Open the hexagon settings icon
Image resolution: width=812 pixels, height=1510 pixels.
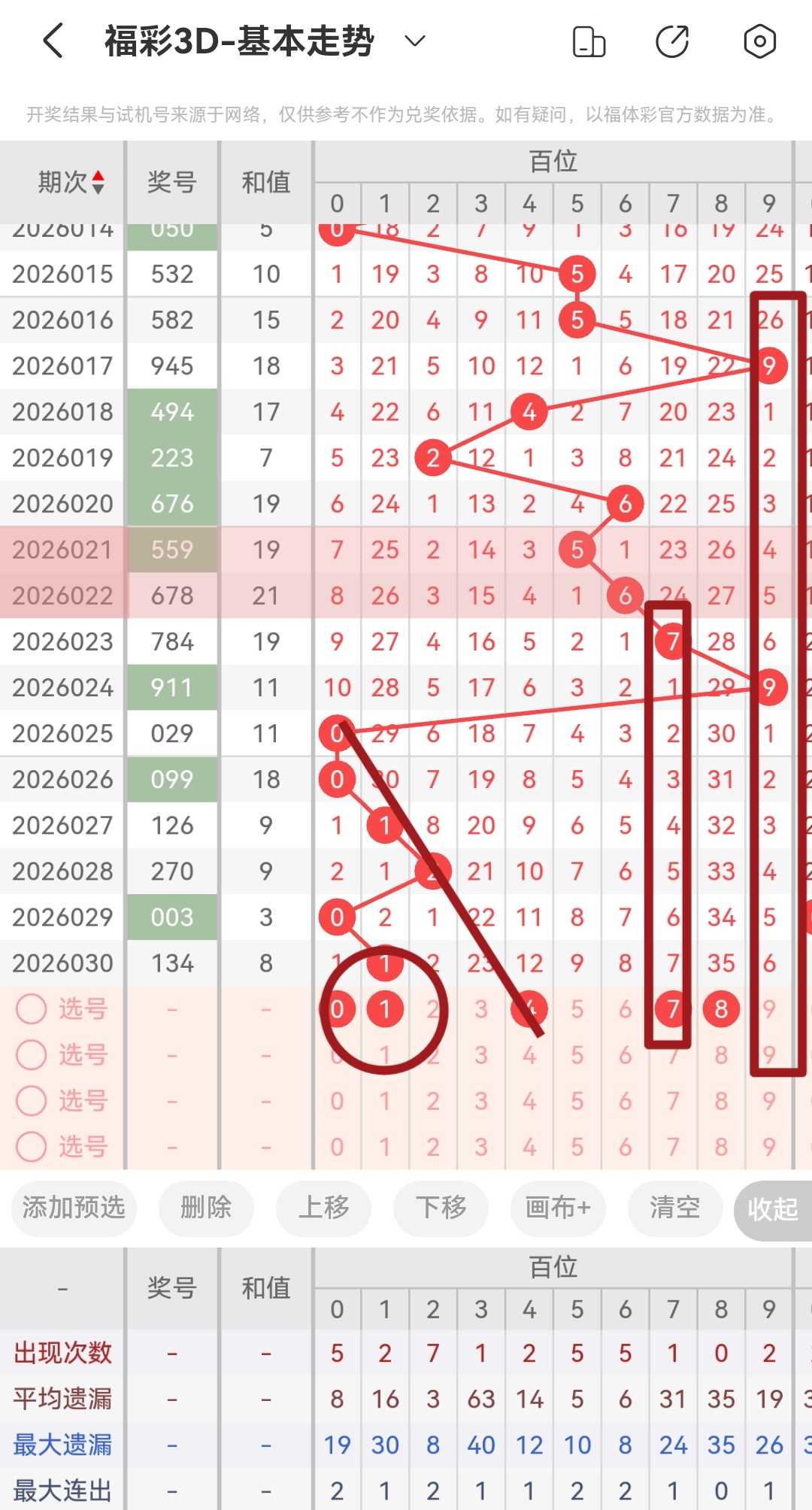pos(759,41)
